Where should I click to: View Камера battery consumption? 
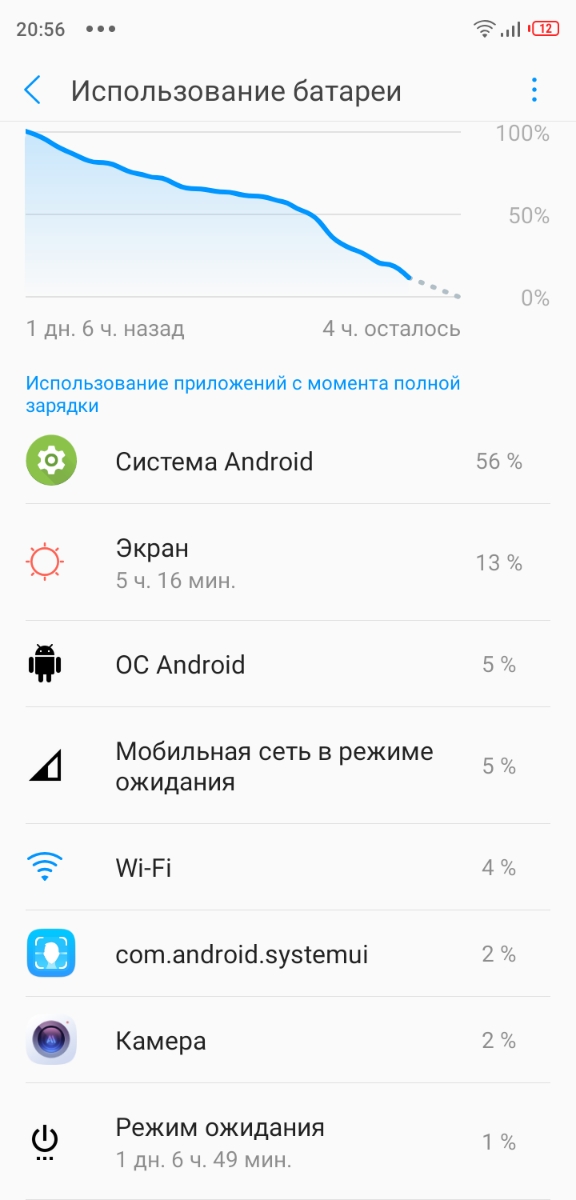[x=288, y=1040]
